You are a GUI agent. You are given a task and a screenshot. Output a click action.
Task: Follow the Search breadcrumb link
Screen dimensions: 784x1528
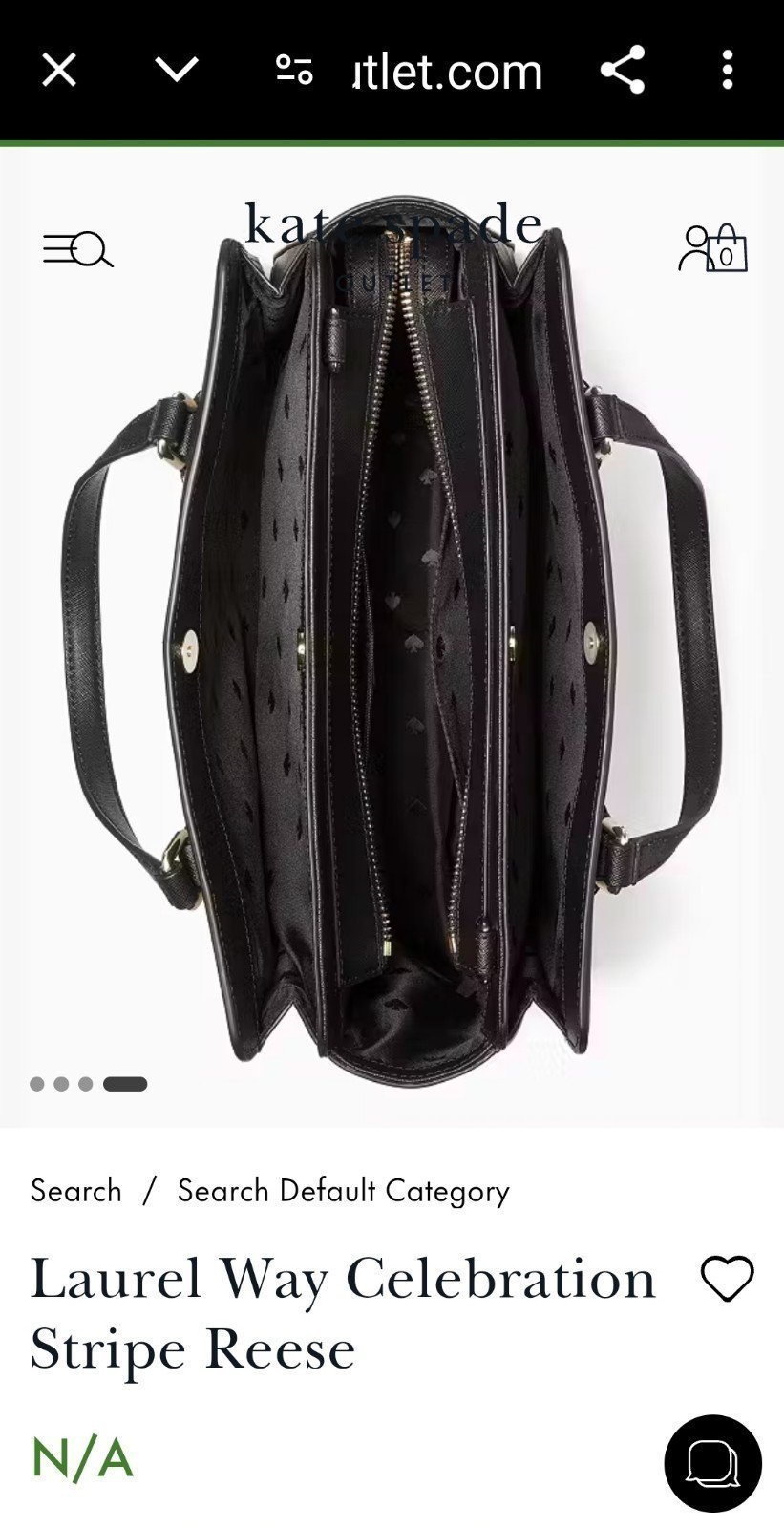76,1191
